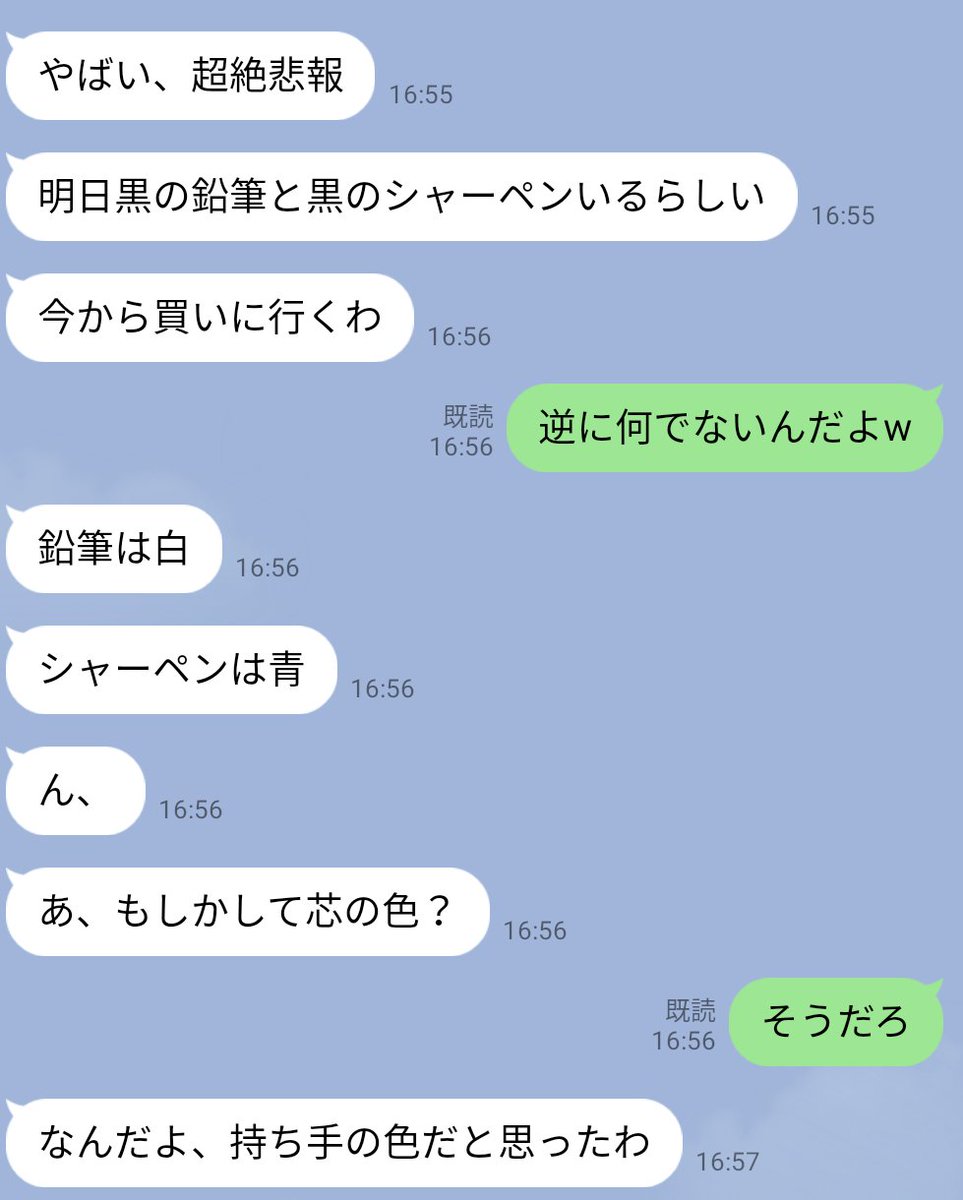The width and height of the screenshot is (963, 1200).
Task: Tap the green reply 逆に何でないんだよw
Action: coord(725,427)
